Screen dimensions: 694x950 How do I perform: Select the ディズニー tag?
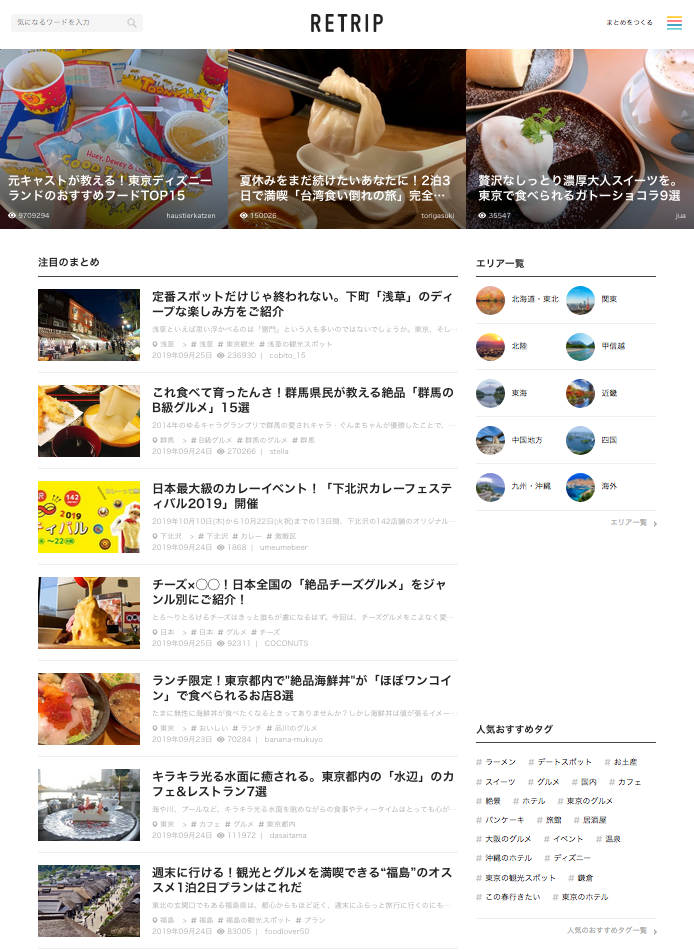click(570, 858)
